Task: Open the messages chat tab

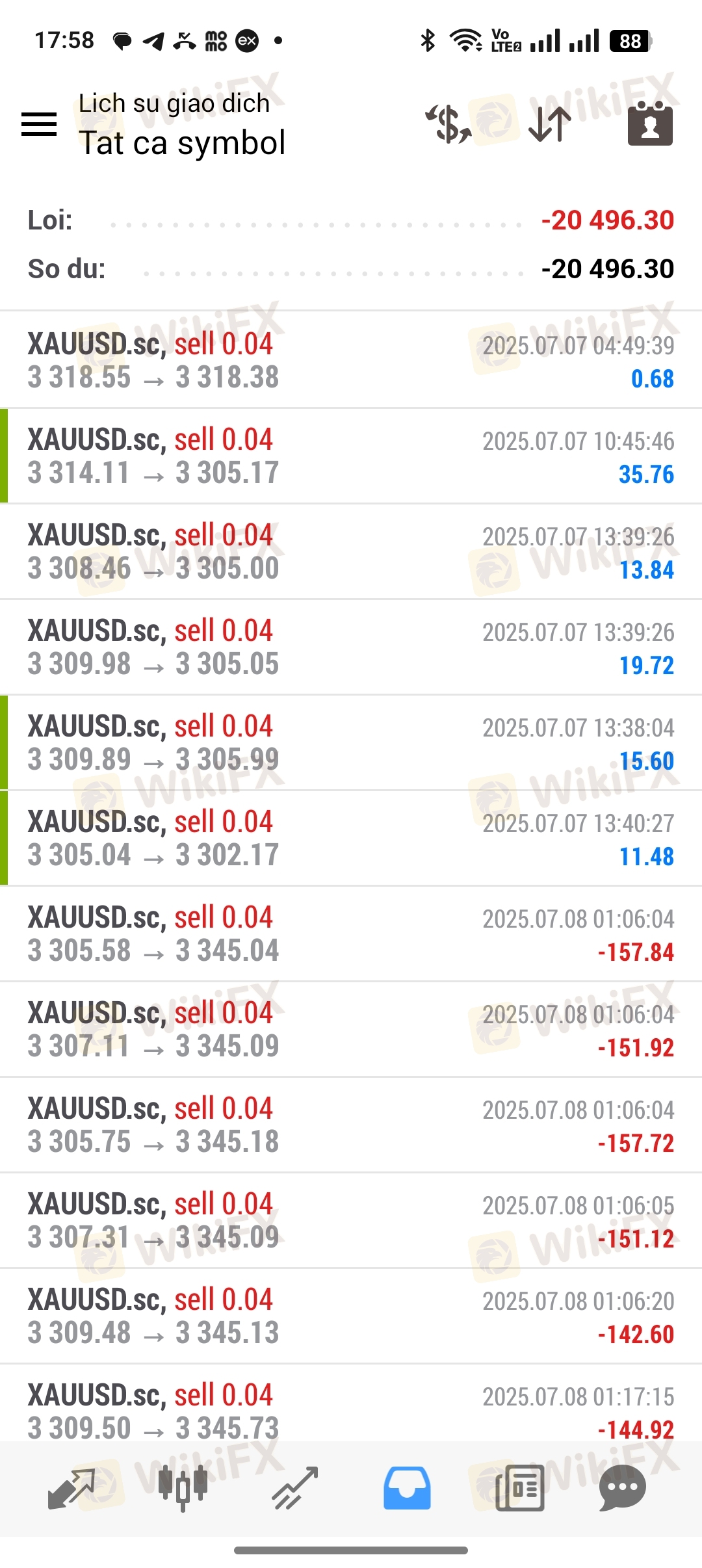Action: click(x=623, y=1488)
